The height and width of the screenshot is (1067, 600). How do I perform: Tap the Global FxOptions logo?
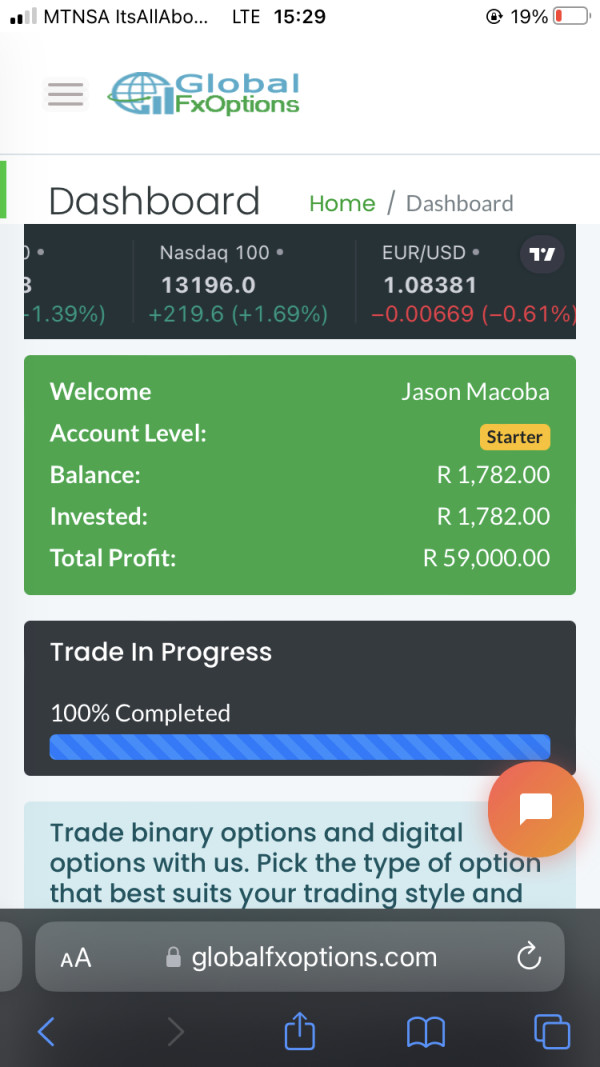[x=204, y=94]
